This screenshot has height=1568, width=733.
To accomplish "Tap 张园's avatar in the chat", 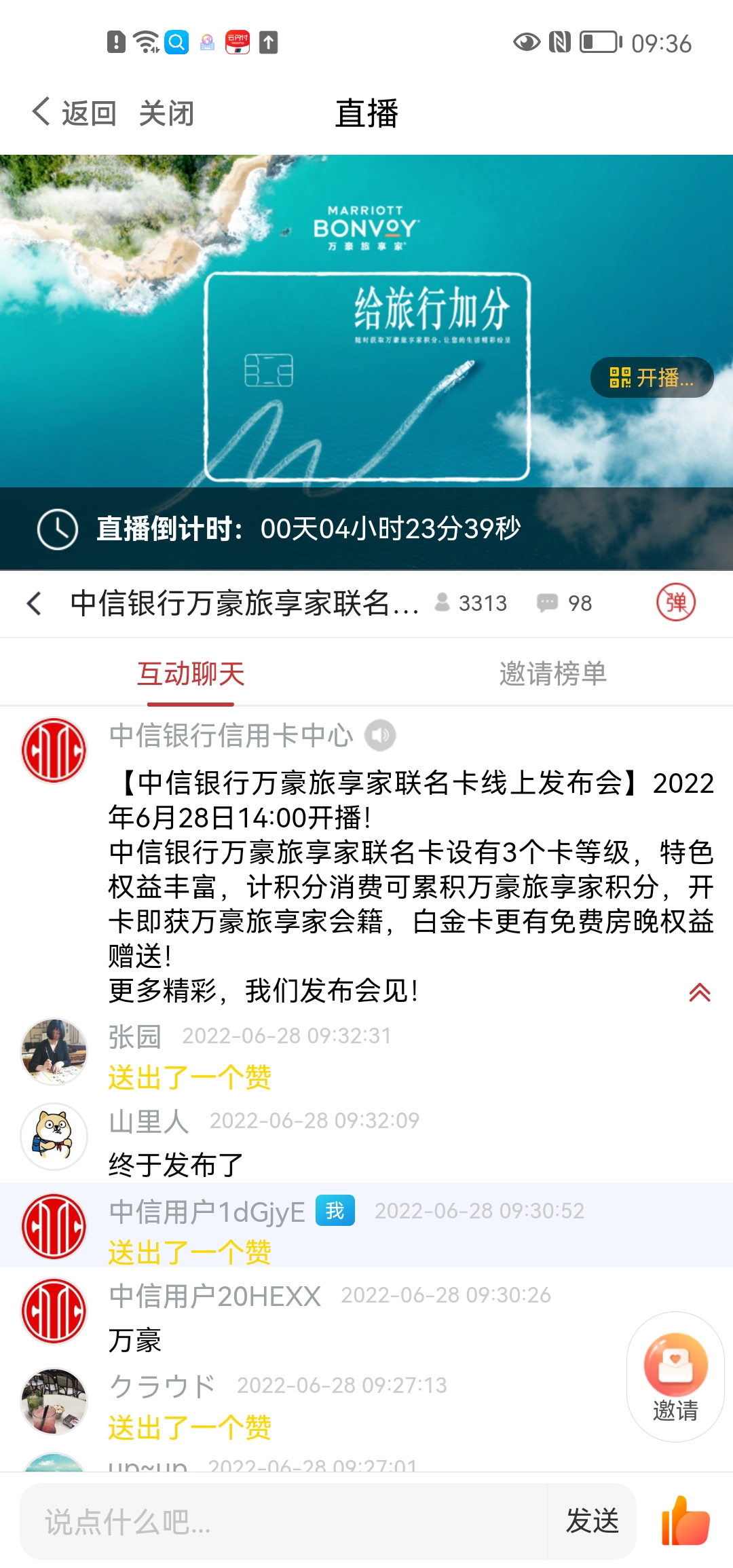I will pyautogui.click(x=54, y=1051).
